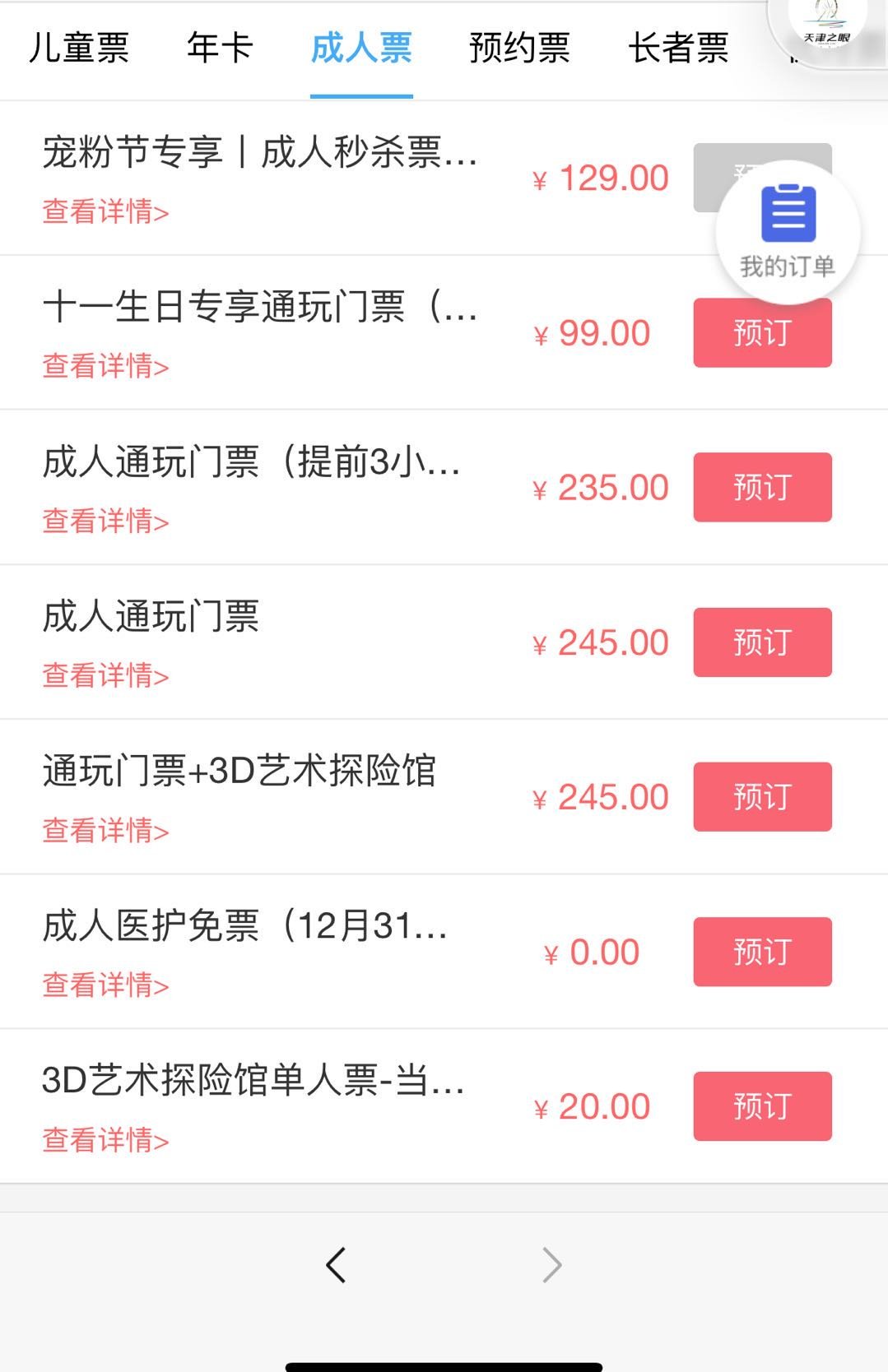Book the 通玩门票+3D艺术探险馆 ticket

coord(762,797)
